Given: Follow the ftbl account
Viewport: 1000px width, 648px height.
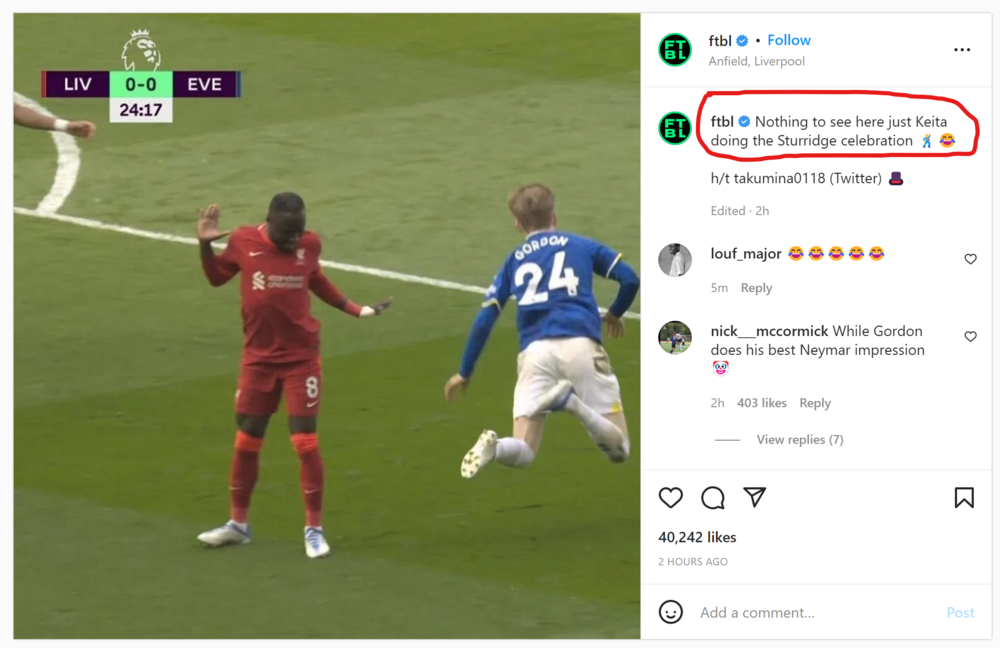Looking at the screenshot, I should tap(789, 40).
